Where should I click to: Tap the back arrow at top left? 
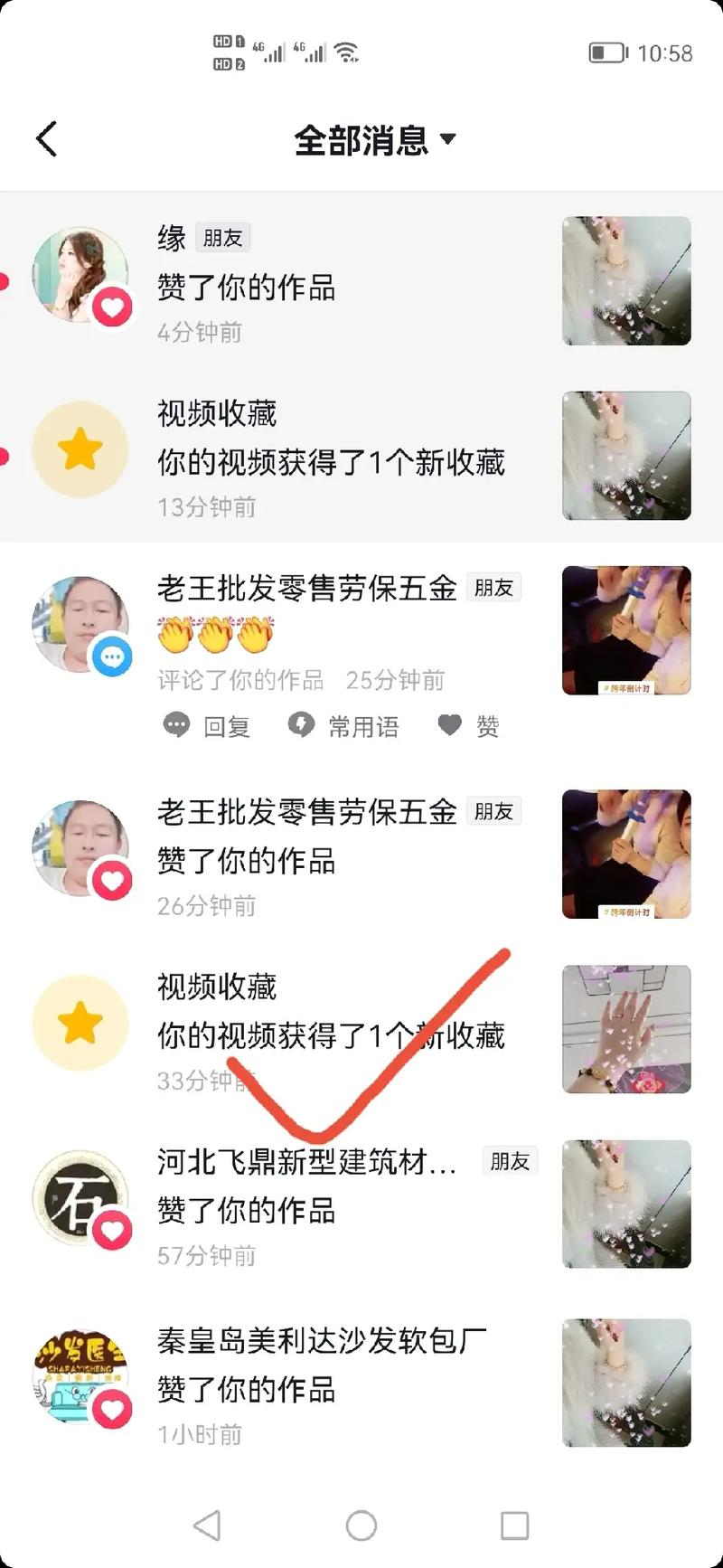click(44, 139)
